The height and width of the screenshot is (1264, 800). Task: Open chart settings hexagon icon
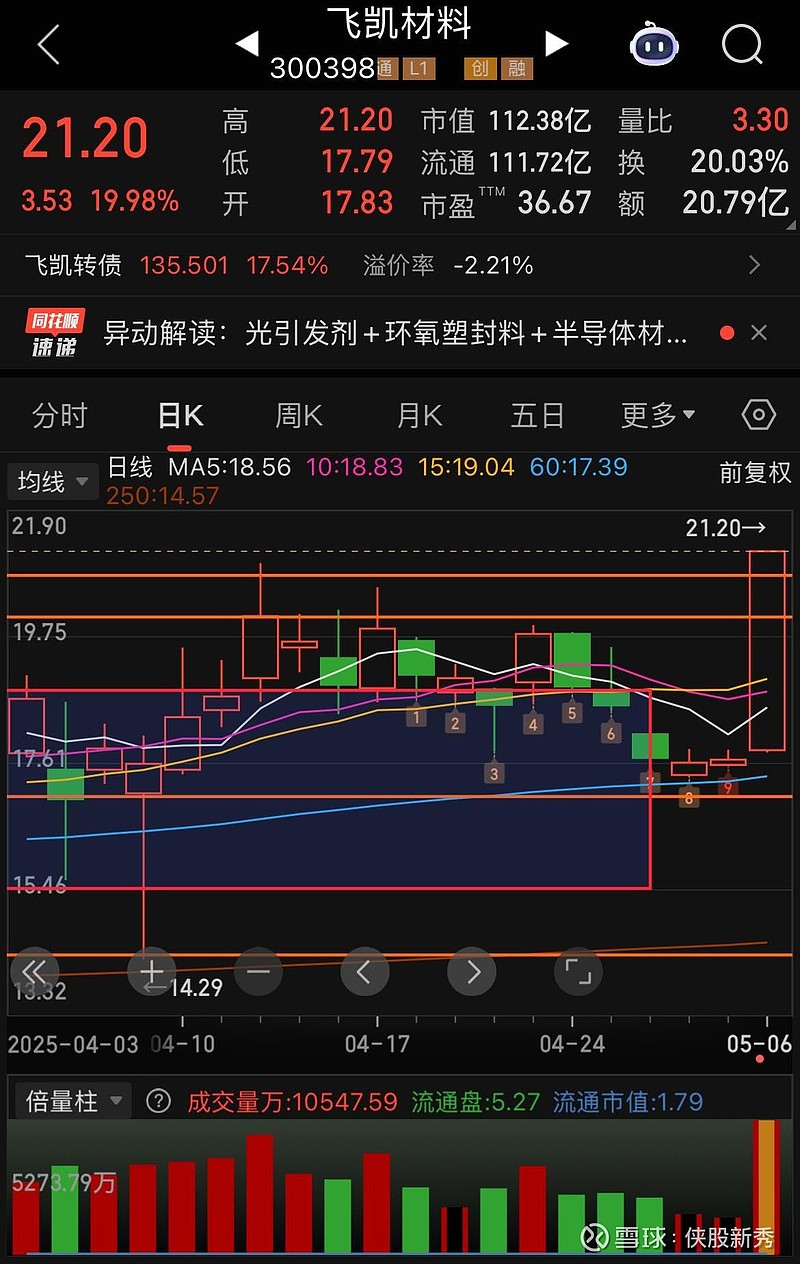point(759,415)
